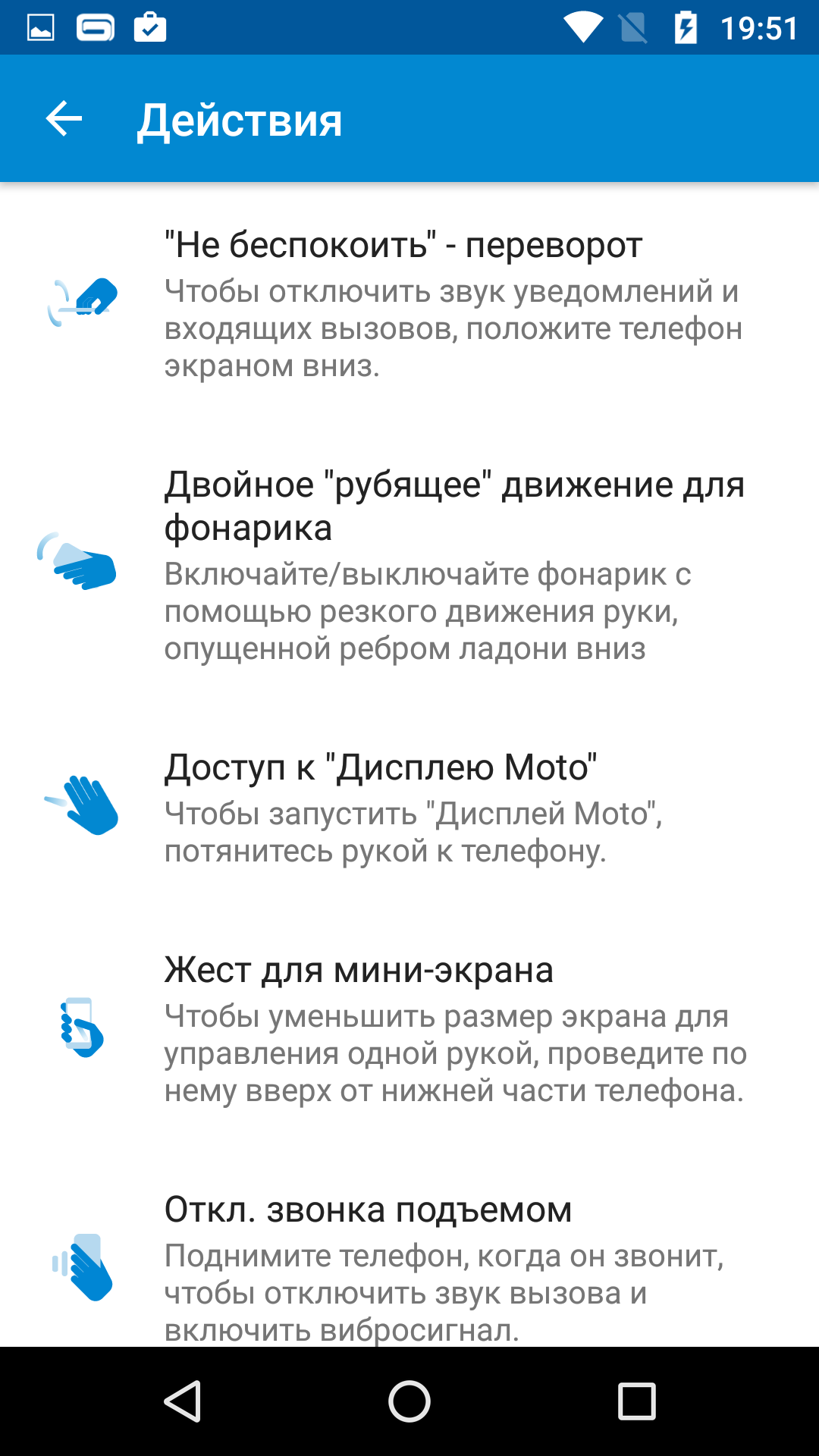Open Доступ к "Дисплею Moto" setting

[409, 807]
